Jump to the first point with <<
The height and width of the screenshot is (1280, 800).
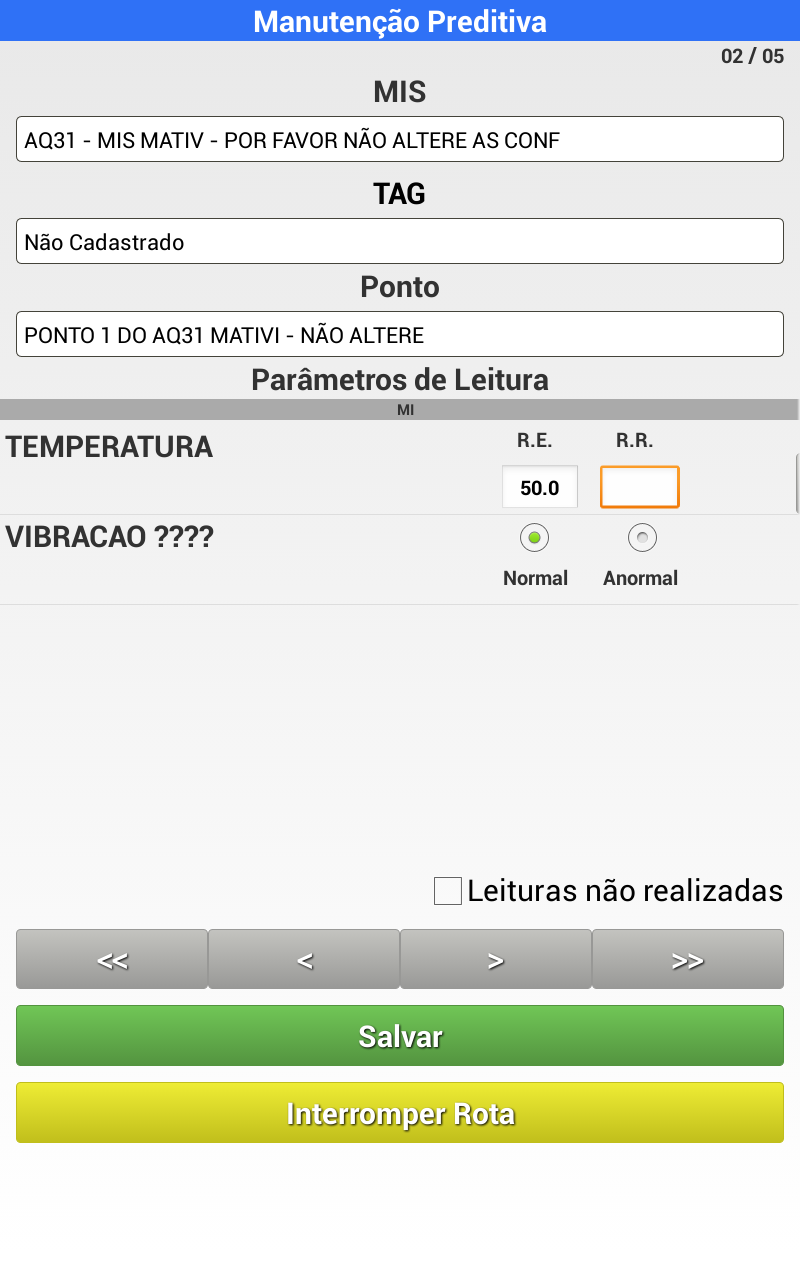[112, 960]
